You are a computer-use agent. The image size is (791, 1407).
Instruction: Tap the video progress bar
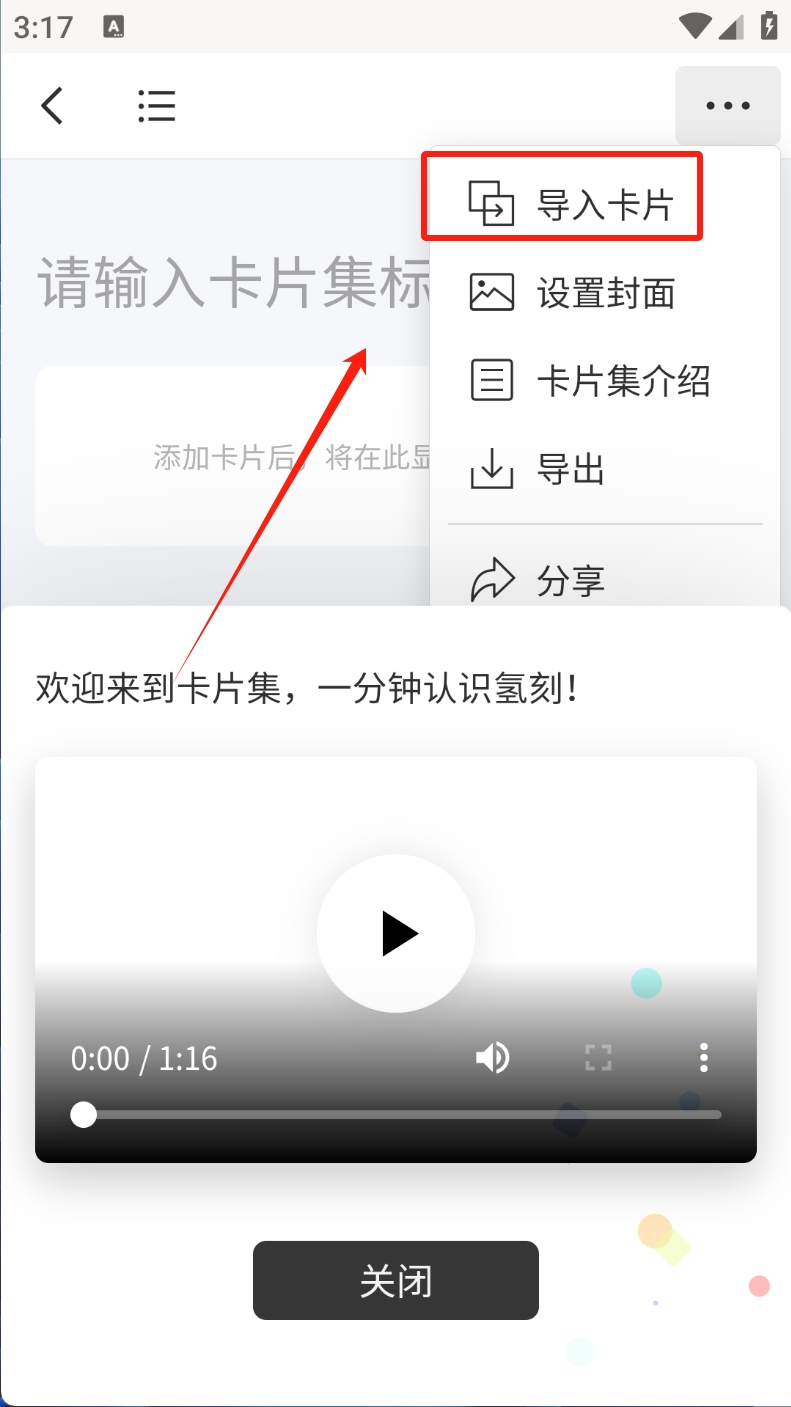400,1114
